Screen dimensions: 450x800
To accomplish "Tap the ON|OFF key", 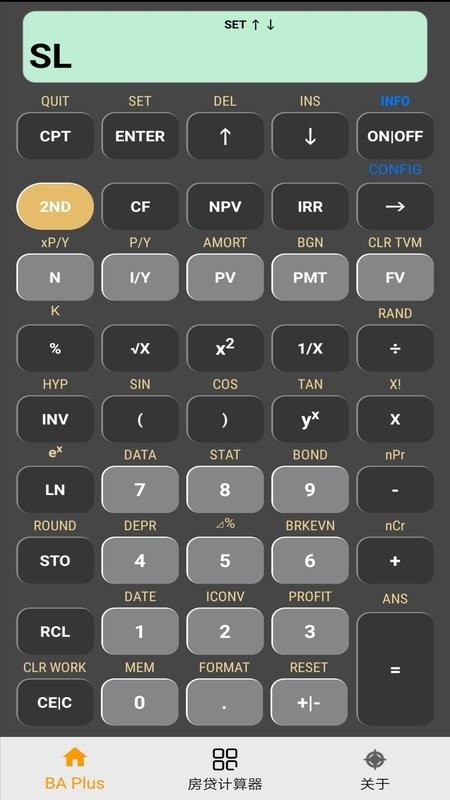I will click(395, 136).
